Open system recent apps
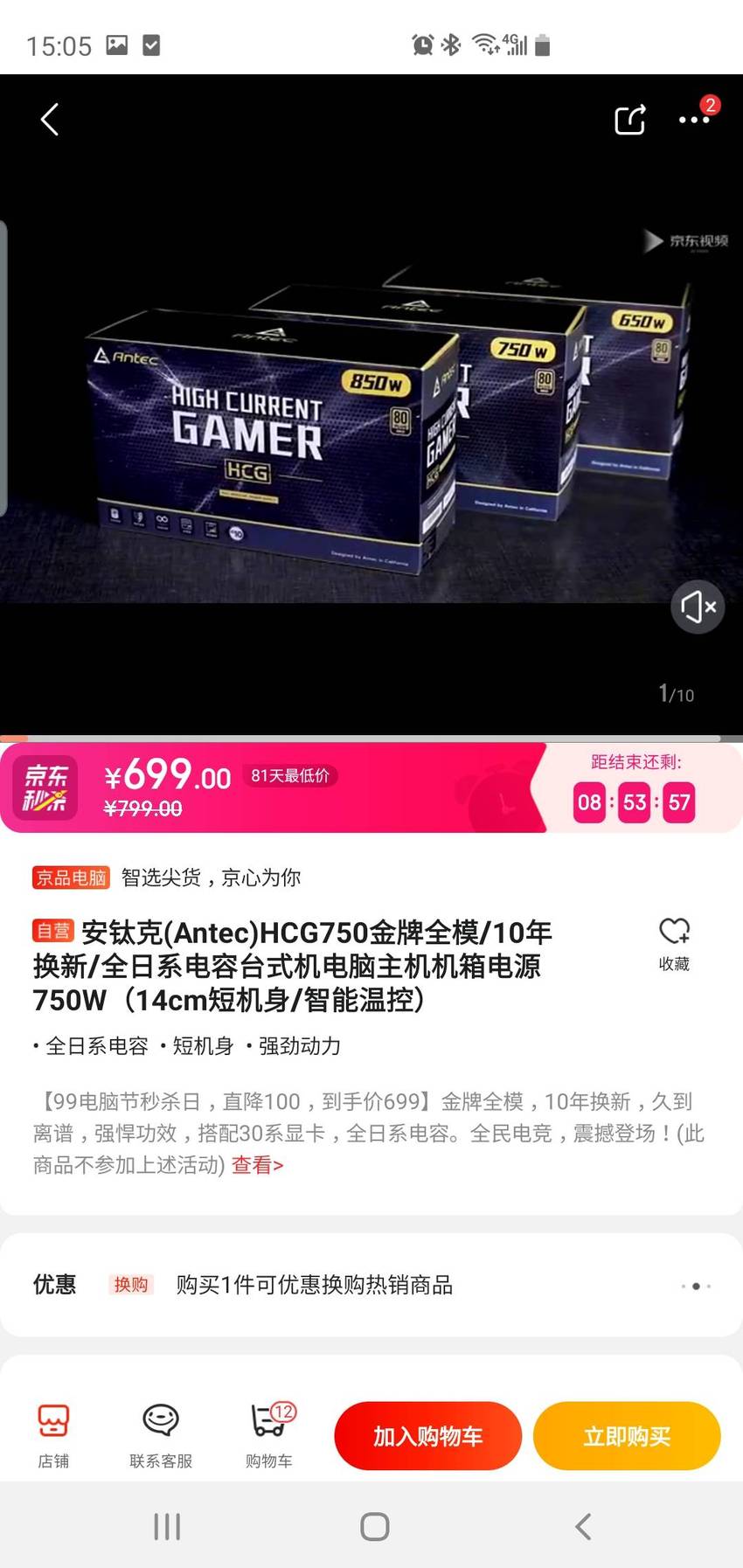This screenshot has height=1568, width=743. tap(166, 1527)
